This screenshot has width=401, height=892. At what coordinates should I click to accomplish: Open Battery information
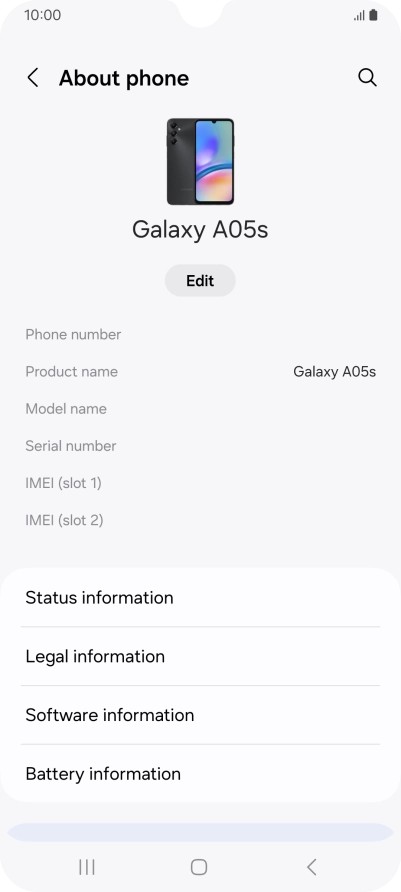tap(200, 774)
